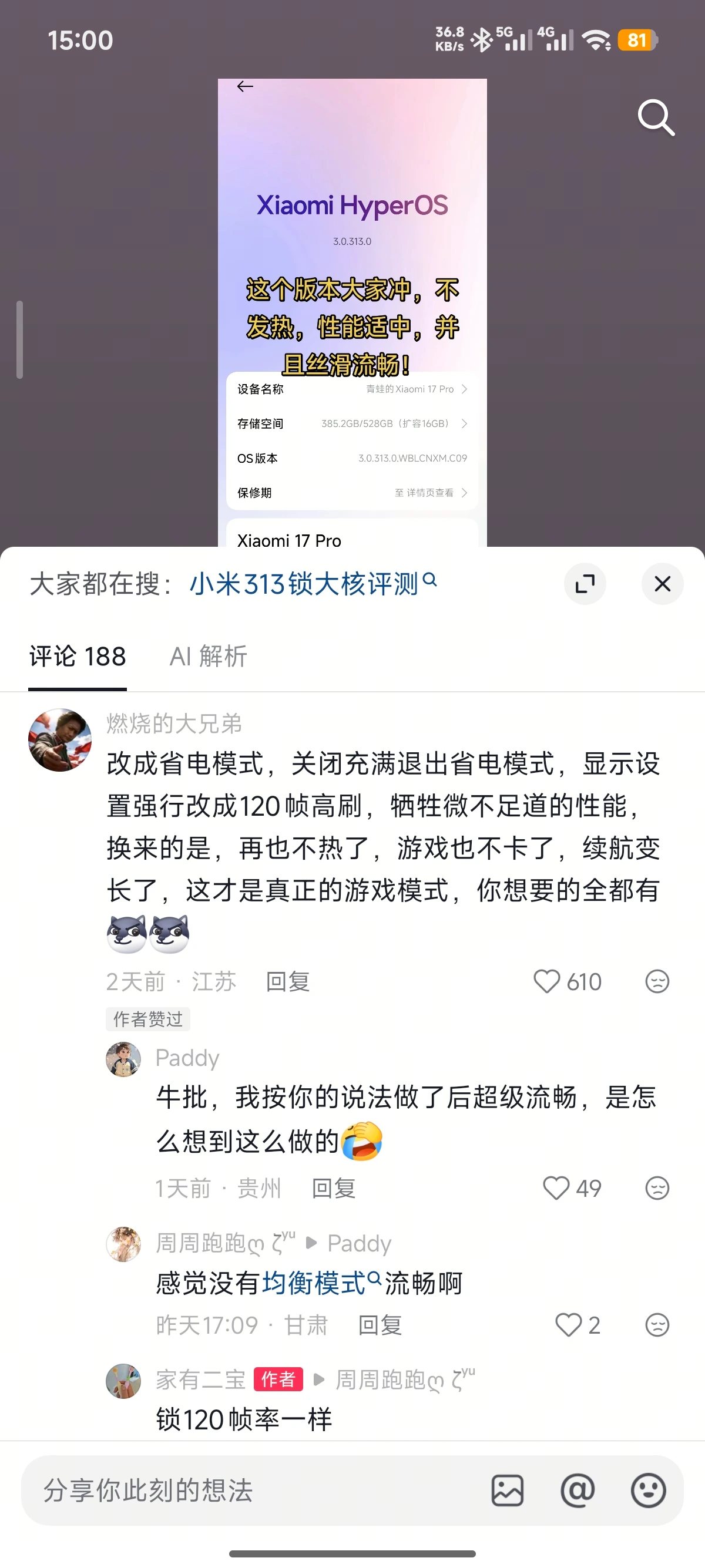Close the comments panel
705x1568 pixels.
click(662, 584)
